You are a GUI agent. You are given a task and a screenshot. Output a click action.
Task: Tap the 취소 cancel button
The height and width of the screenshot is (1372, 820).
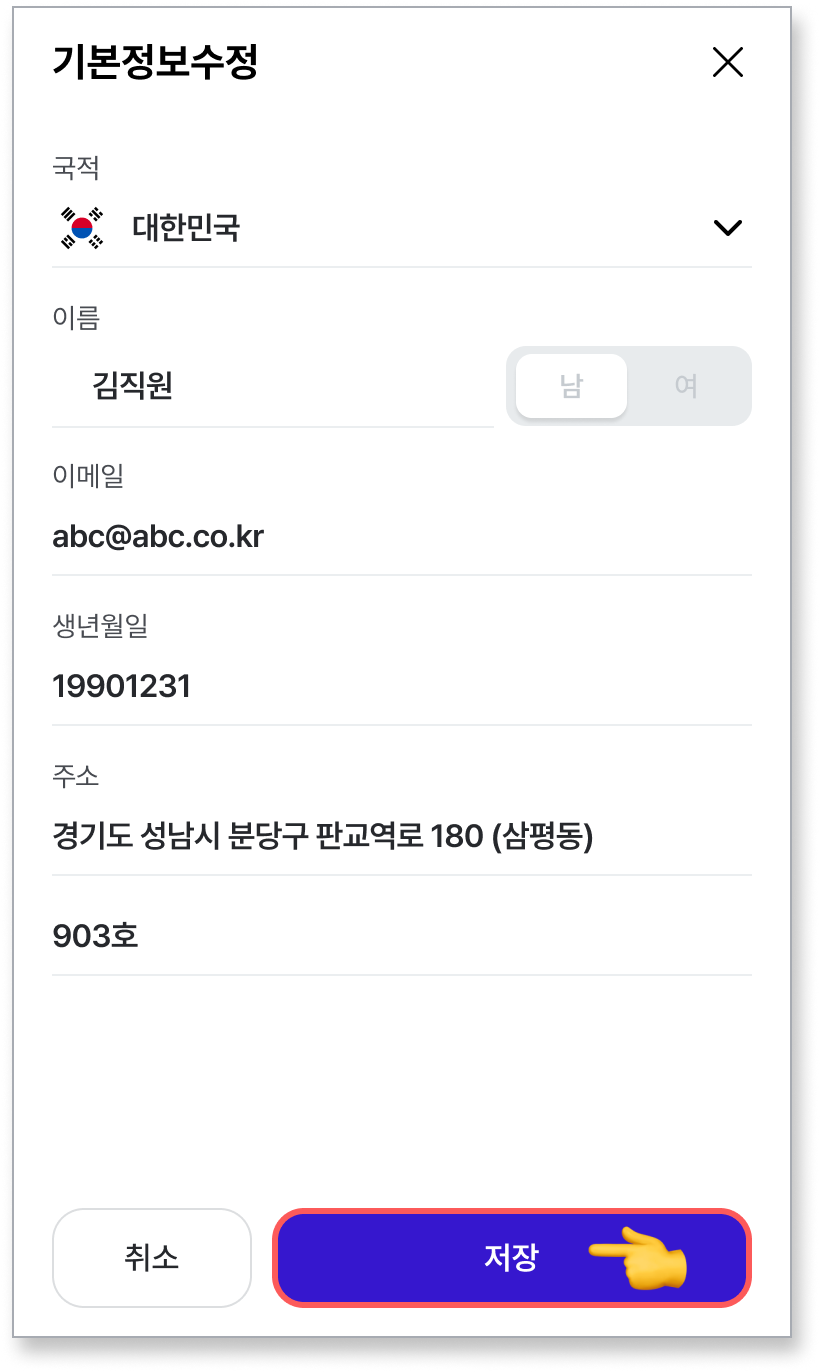151,1258
